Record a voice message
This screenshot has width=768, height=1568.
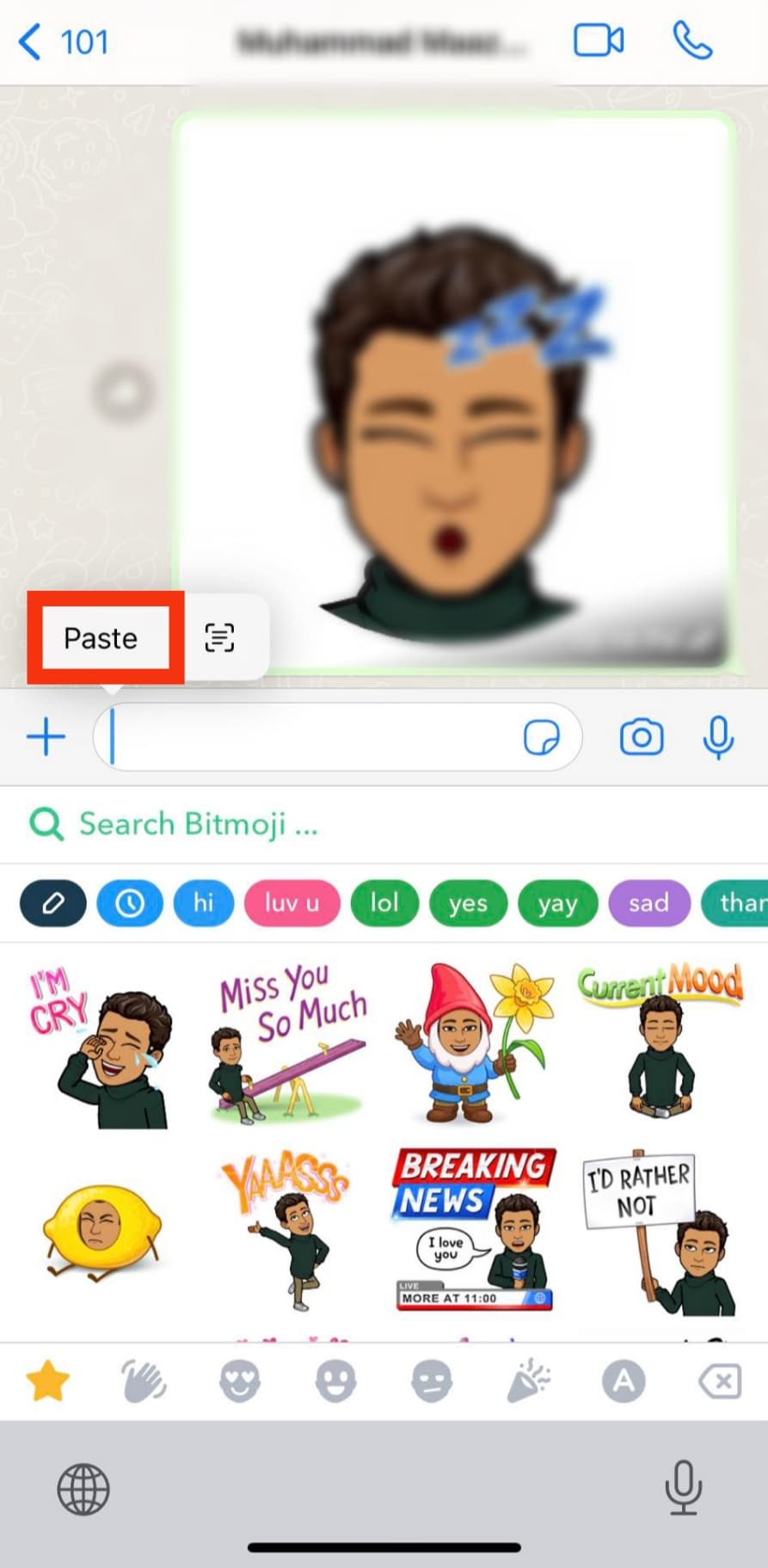pyautogui.click(x=717, y=737)
